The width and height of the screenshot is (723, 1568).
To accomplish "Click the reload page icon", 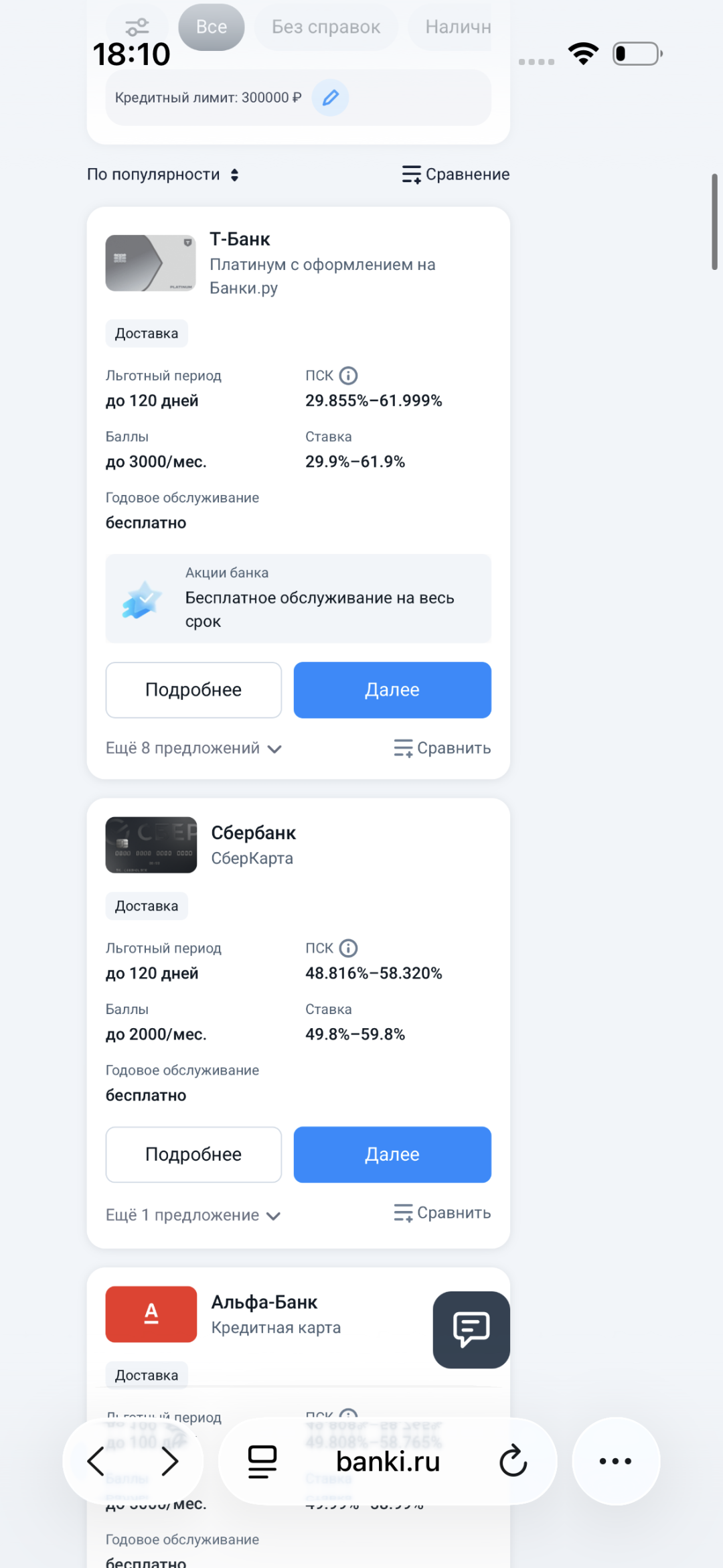I will (513, 1462).
